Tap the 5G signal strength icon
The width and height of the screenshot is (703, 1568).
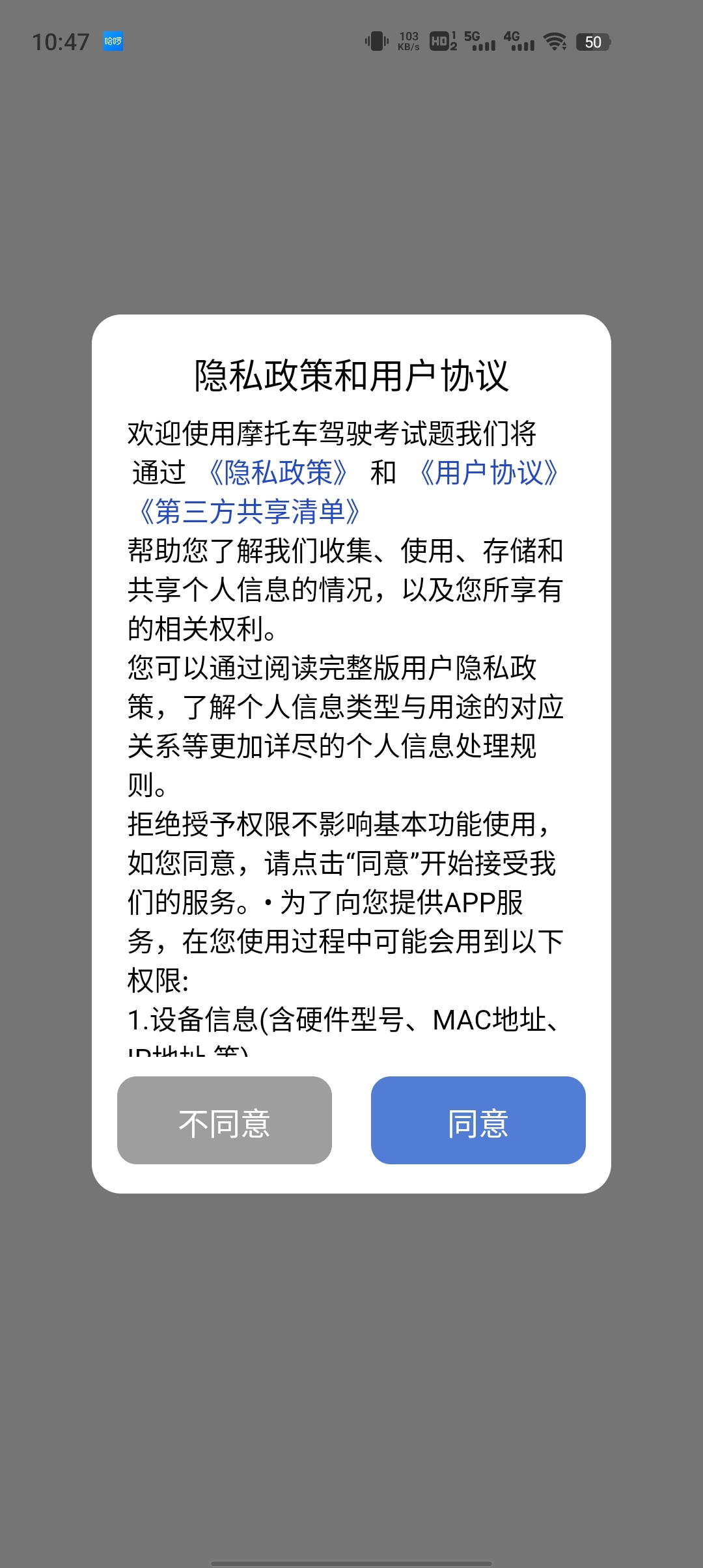click(x=480, y=40)
